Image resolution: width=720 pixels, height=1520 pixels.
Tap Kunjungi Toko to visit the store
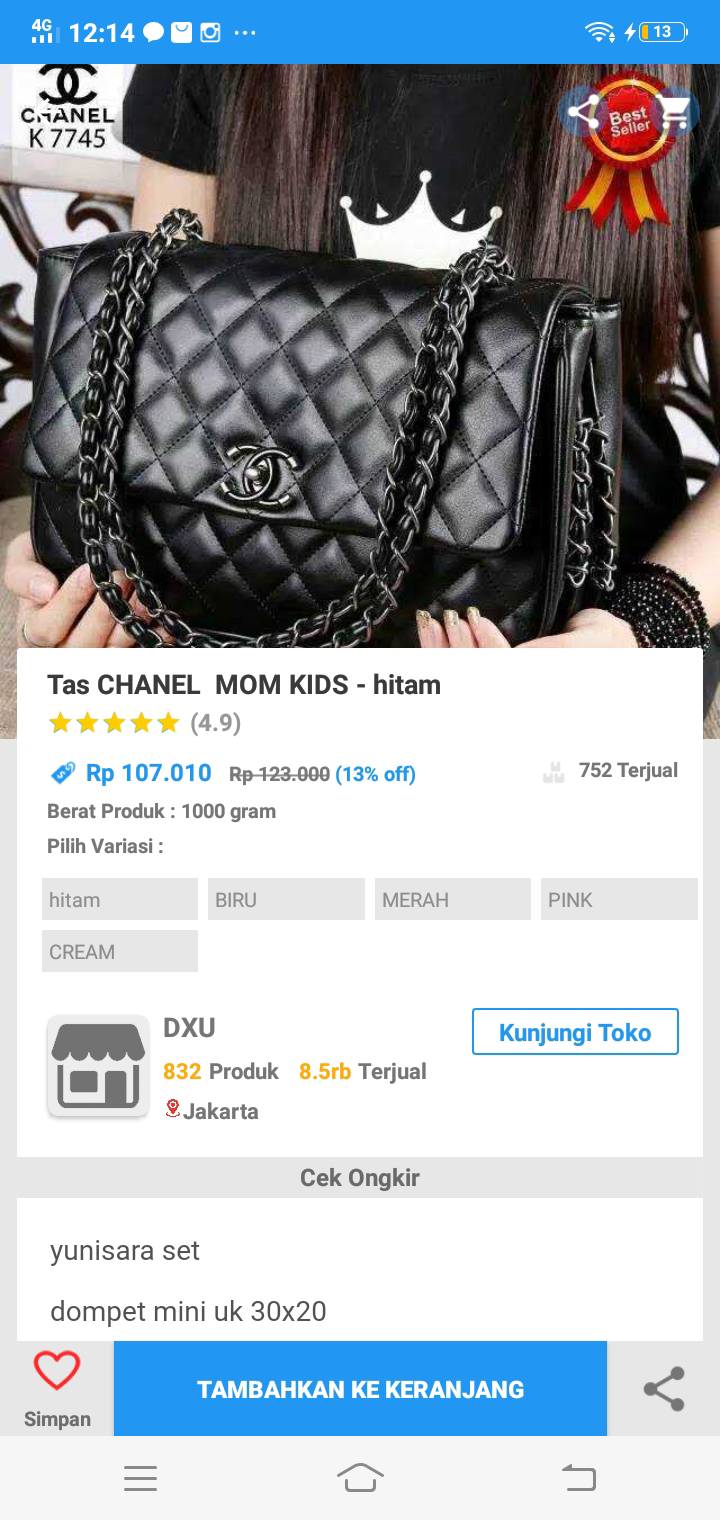[x=575, y=1032]
